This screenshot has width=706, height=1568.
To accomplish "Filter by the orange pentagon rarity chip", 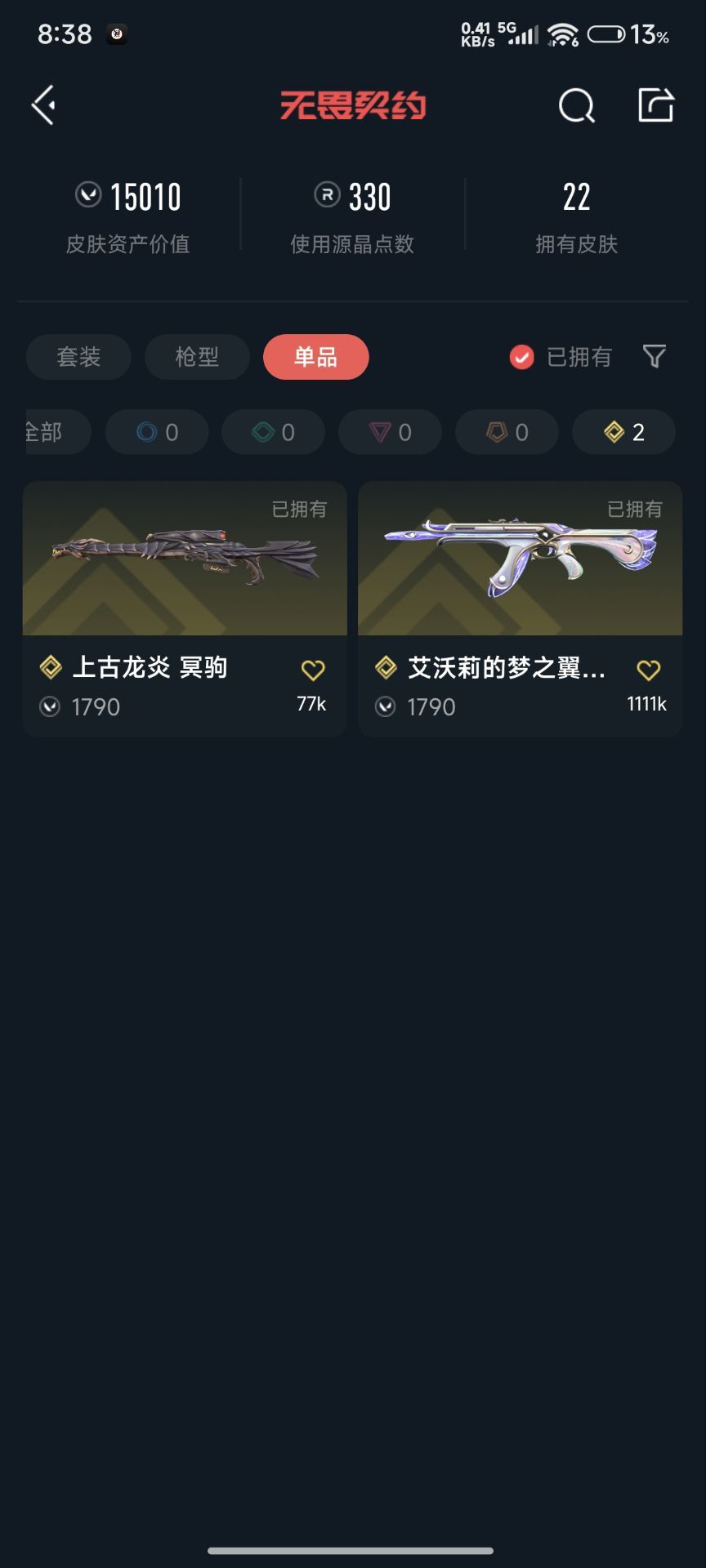I will [507, 432].
